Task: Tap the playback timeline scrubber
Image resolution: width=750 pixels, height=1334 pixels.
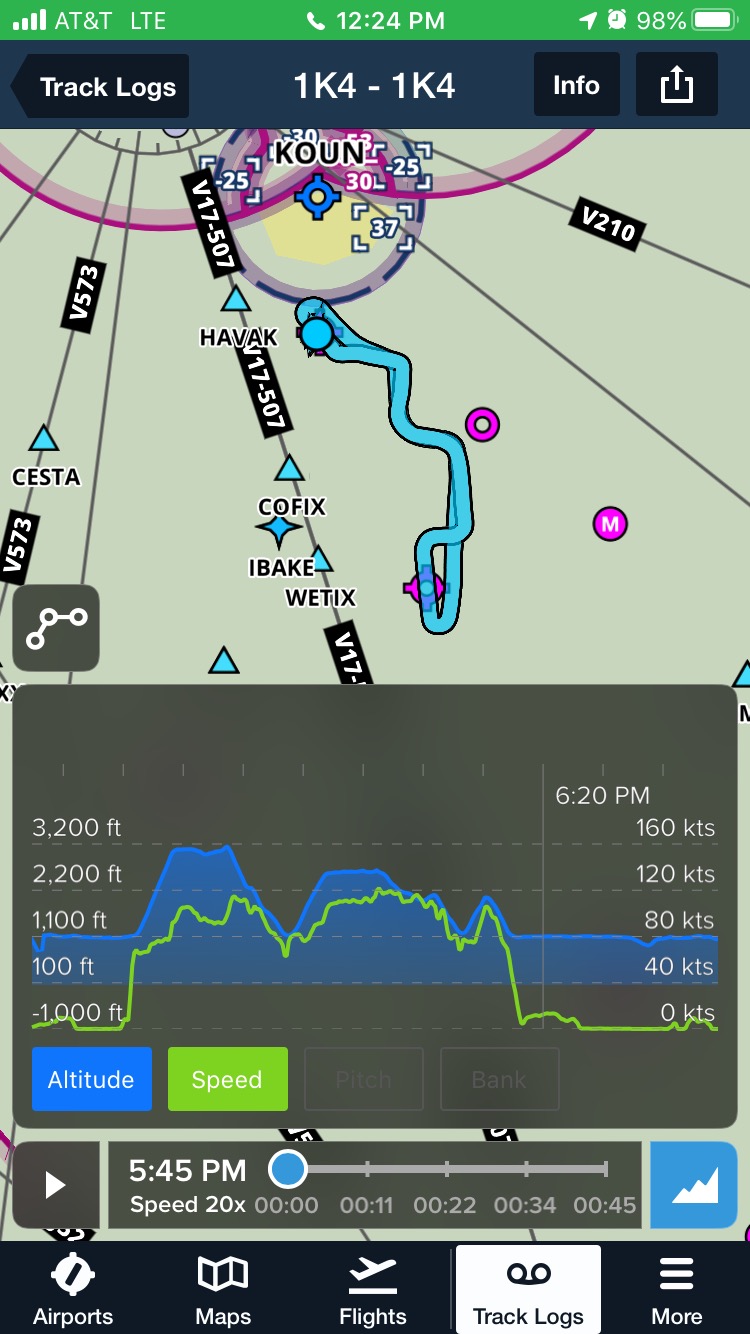Action: pos(288,1168)
